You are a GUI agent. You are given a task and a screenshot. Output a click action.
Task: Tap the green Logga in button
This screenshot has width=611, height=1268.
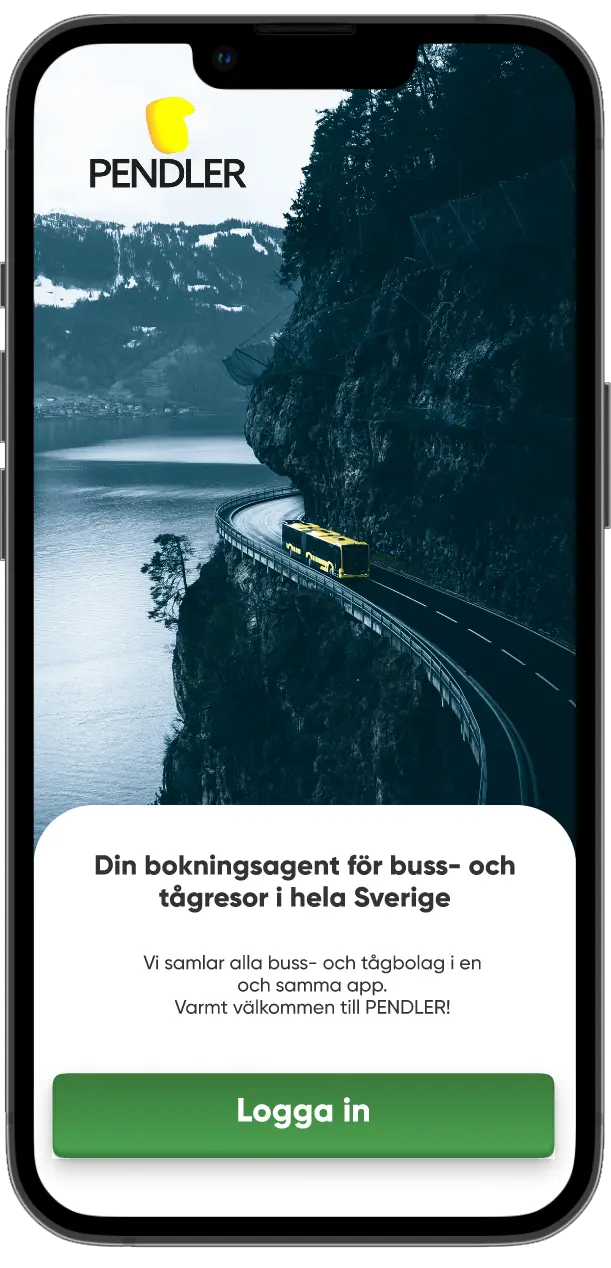tap(303, 1114)
